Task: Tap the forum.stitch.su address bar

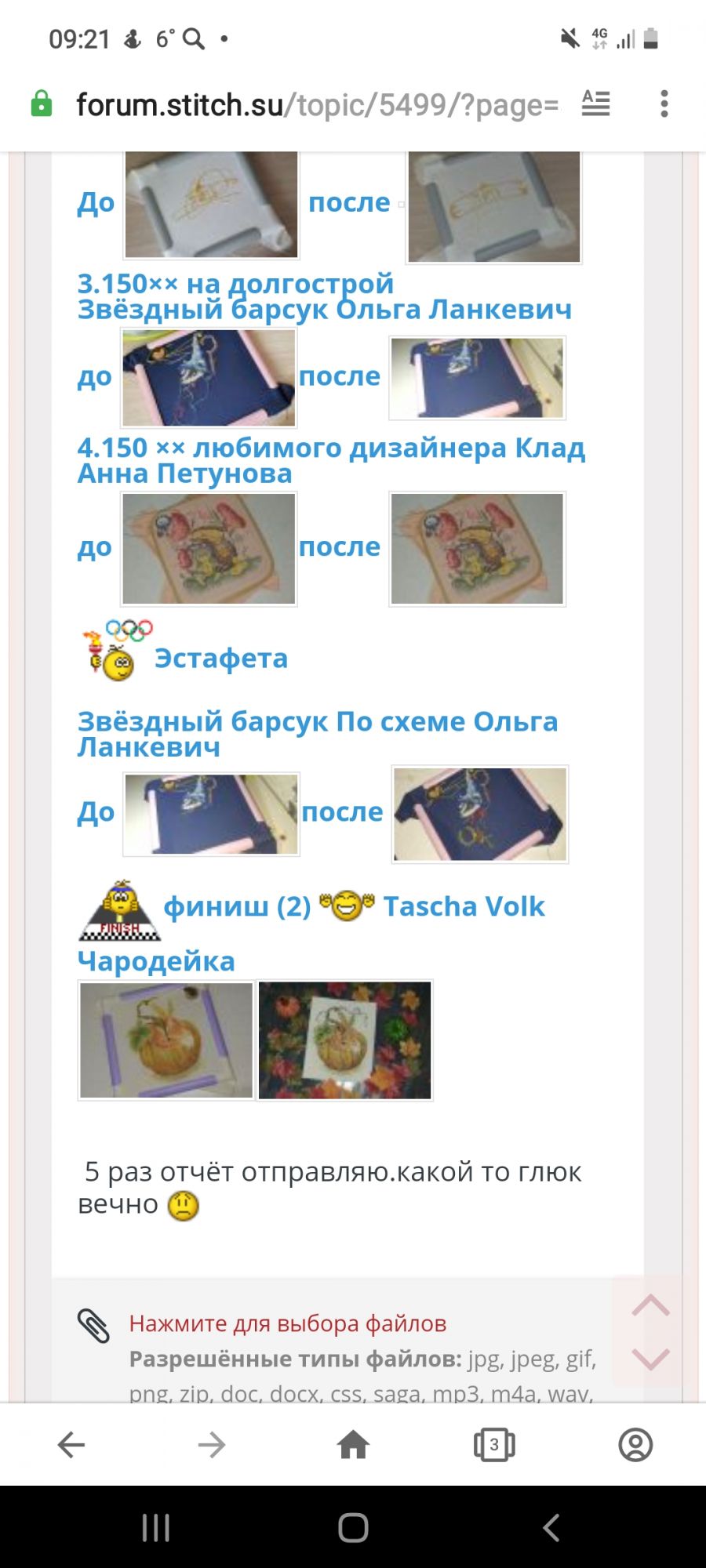Action: click(317, 104)
